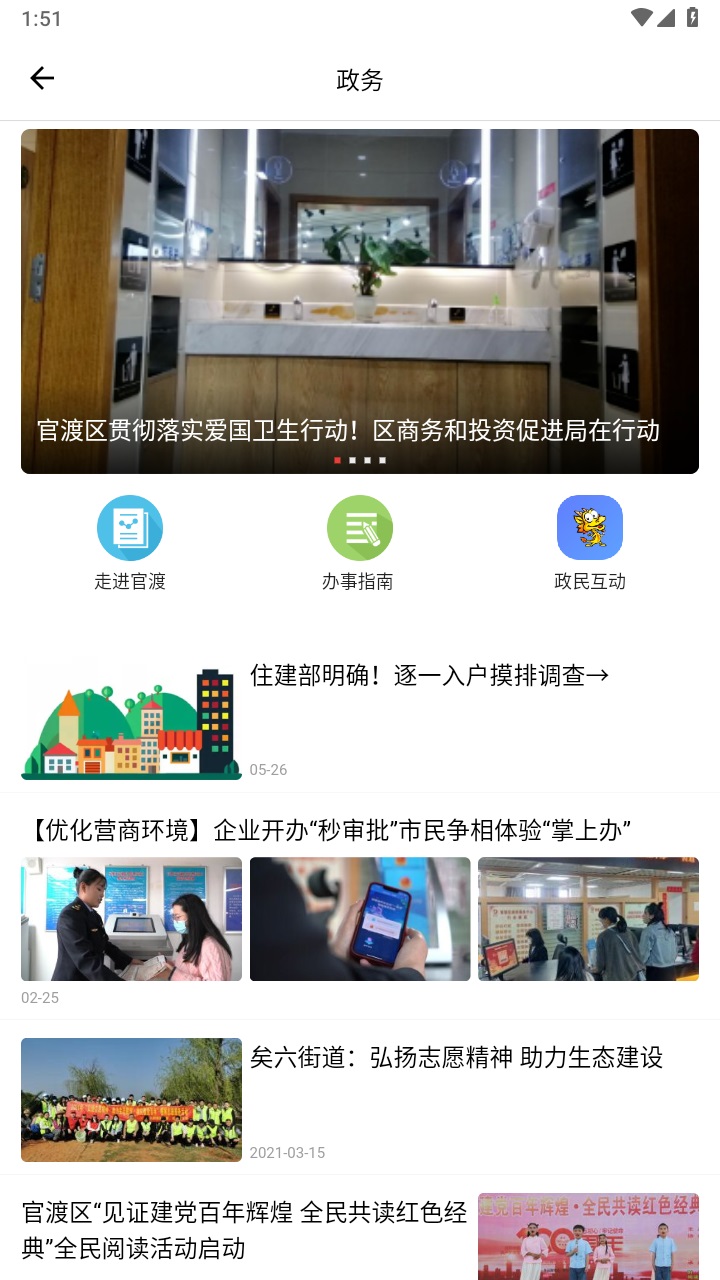The height and width of the screenshot is (1280, 720).
Task: Select the 办事指南 service guide icon
Action: [x=360, y=540]
